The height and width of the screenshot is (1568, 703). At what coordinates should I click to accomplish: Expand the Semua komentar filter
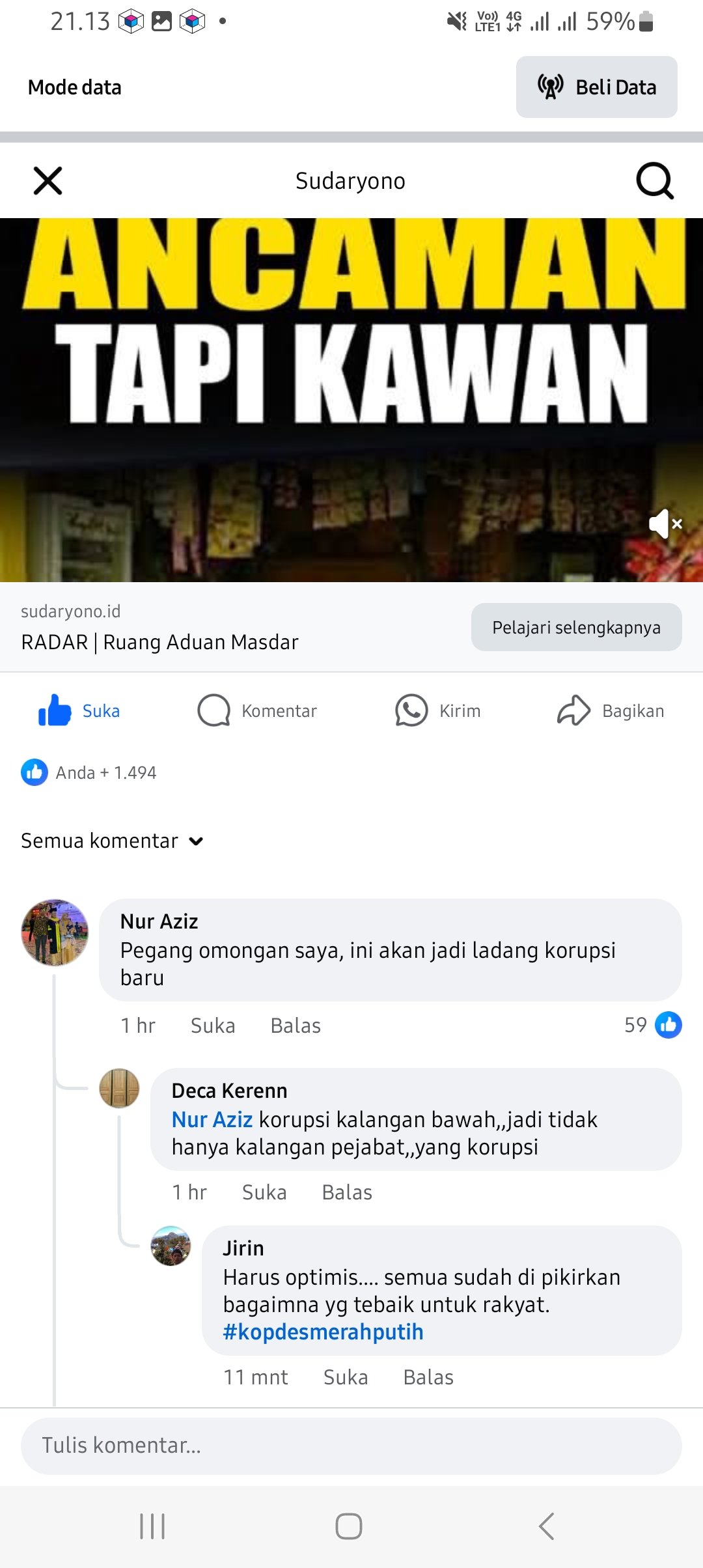tap(113, 841)
